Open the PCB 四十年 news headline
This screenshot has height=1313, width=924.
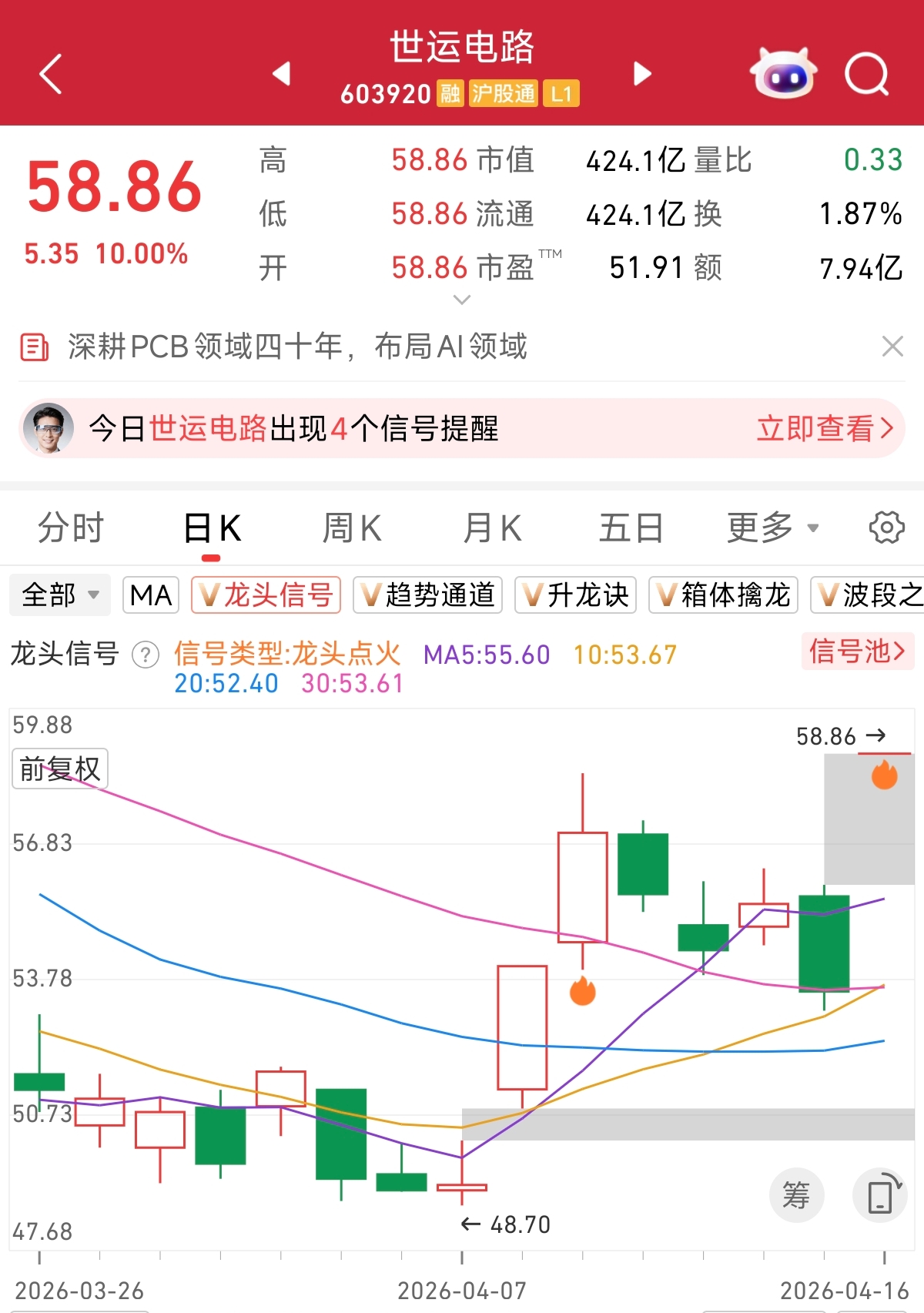[x=297, y=347]
